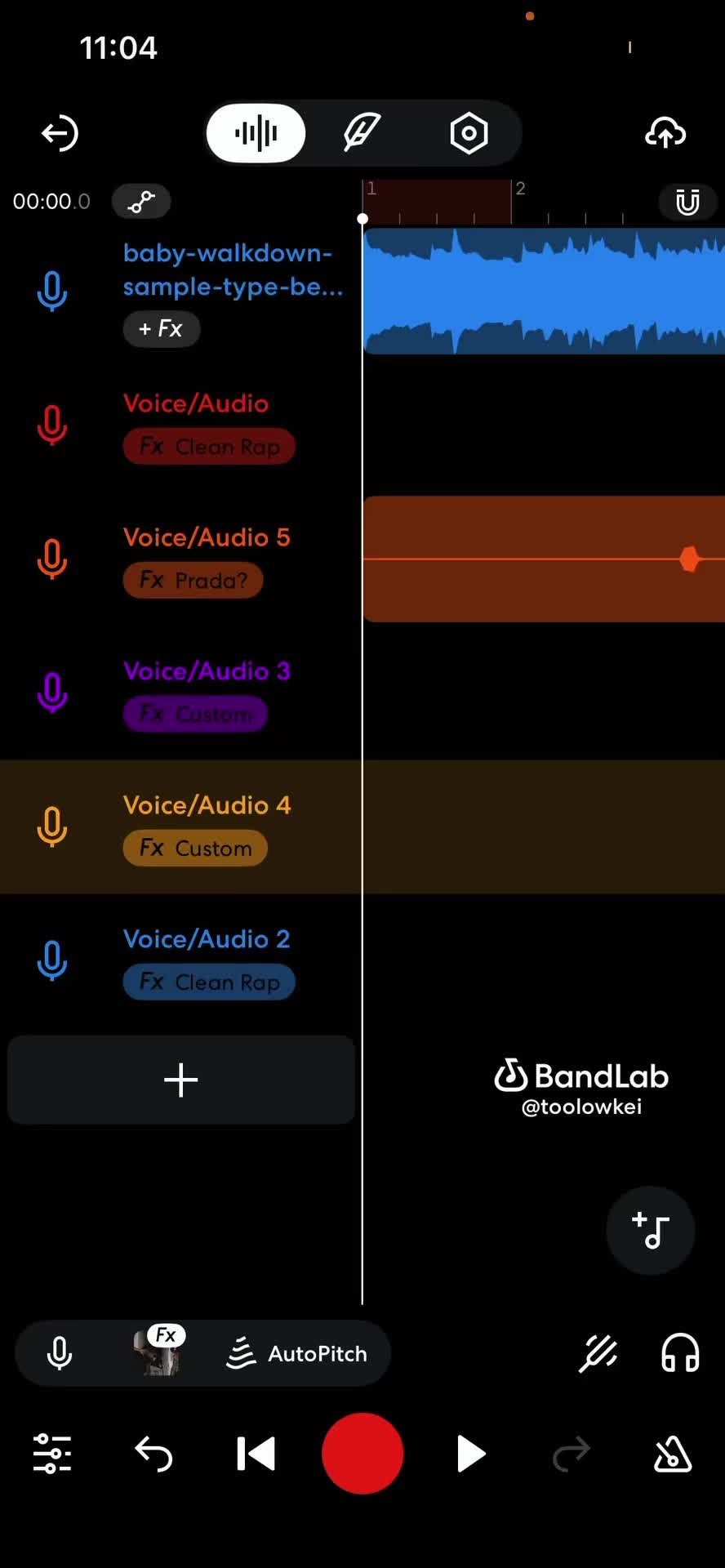Switch to the lyrics feather tab
Screen dimensions: 725x1568
pos(362,133)
